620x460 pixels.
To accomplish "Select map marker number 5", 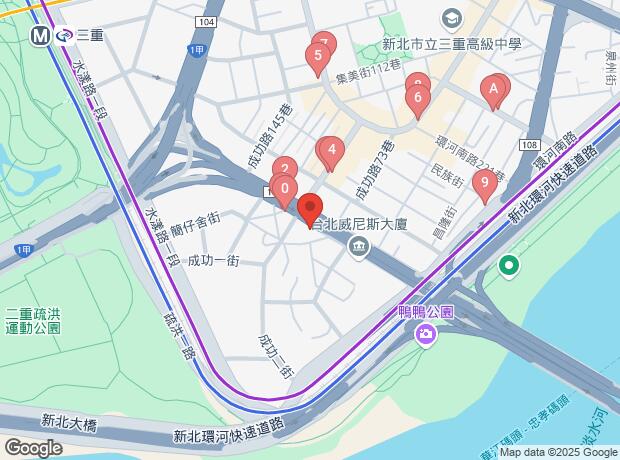I will pyautogui.click(x=318, y=58).
